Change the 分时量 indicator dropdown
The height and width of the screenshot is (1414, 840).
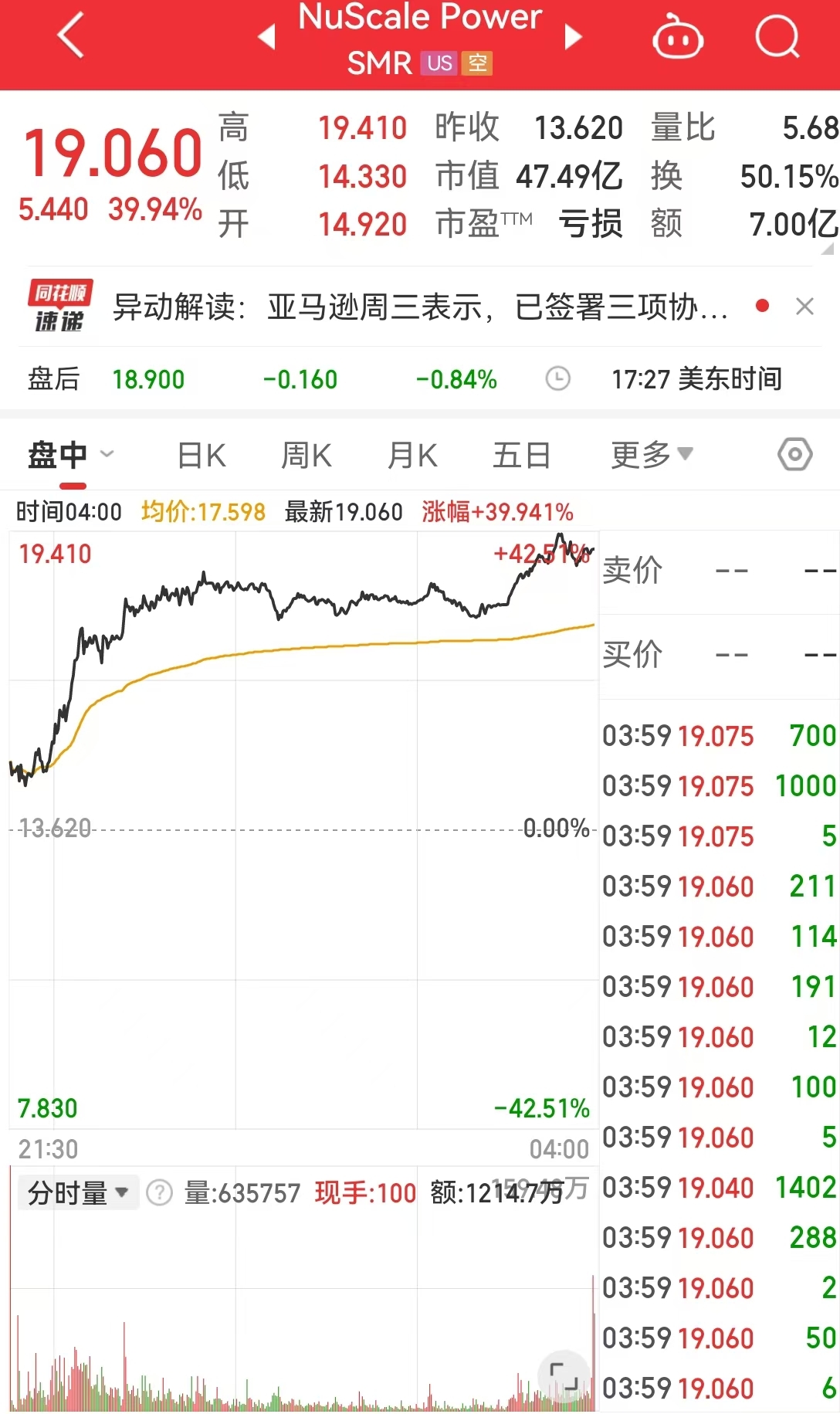78,1193
